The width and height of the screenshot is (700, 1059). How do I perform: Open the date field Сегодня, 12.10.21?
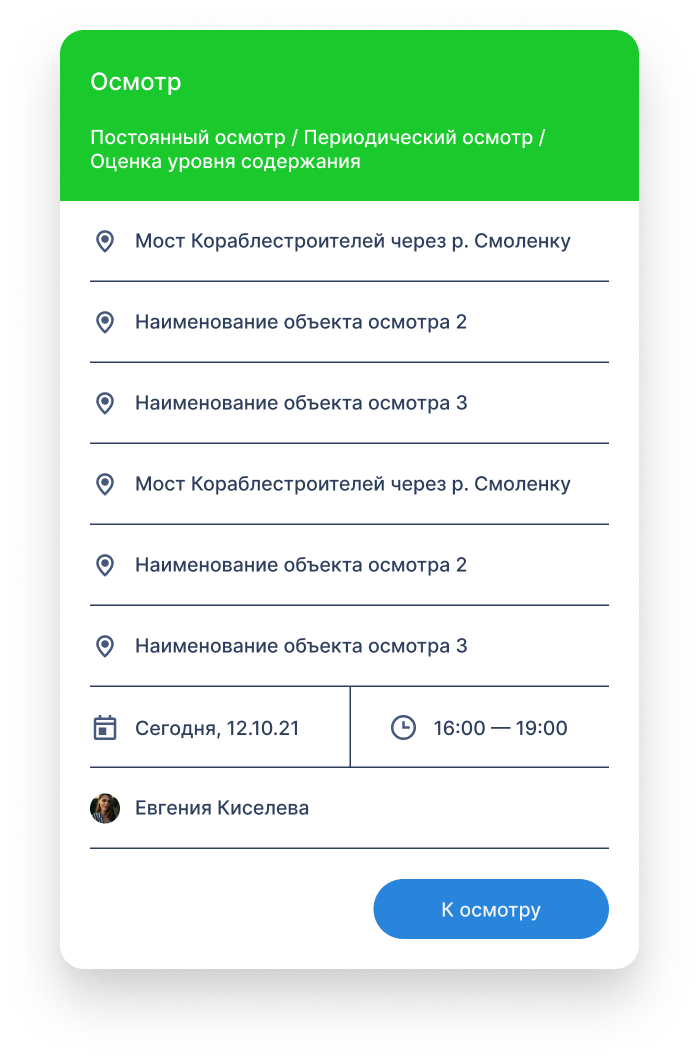click(x=217, y=728)
